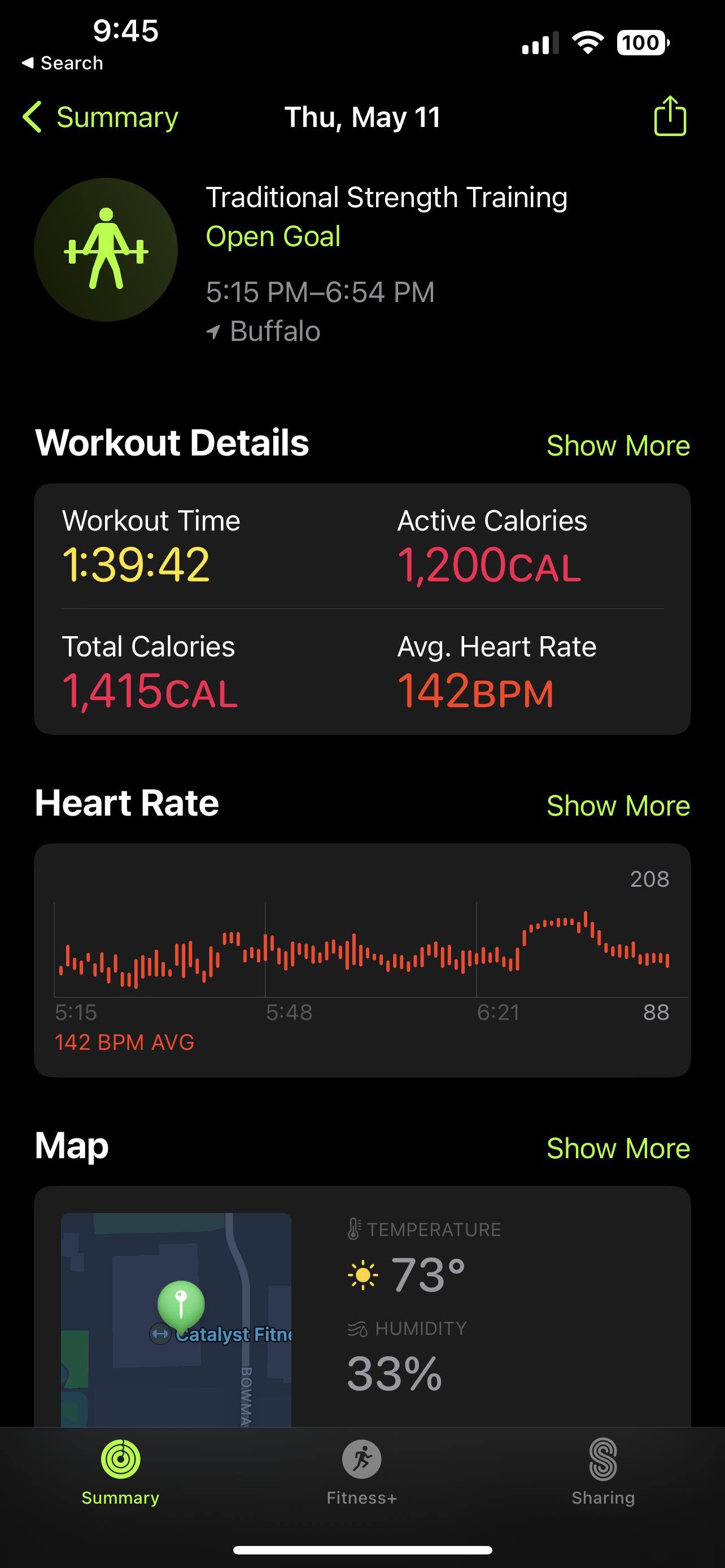
Task: Show more Workout Details
Action: pos(617,445)
